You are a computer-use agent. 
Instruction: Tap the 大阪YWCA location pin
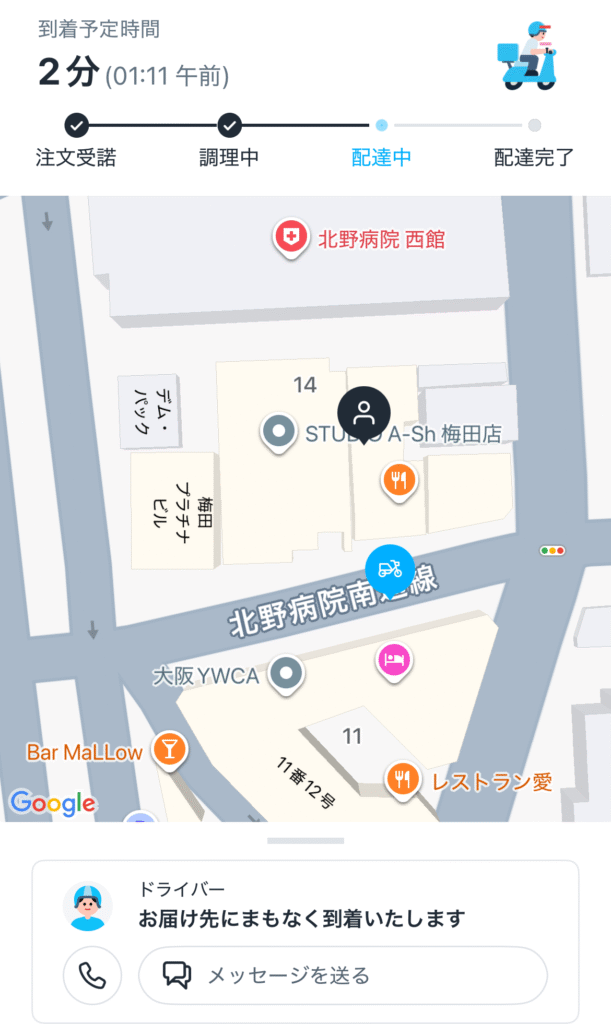coord(288,674)
